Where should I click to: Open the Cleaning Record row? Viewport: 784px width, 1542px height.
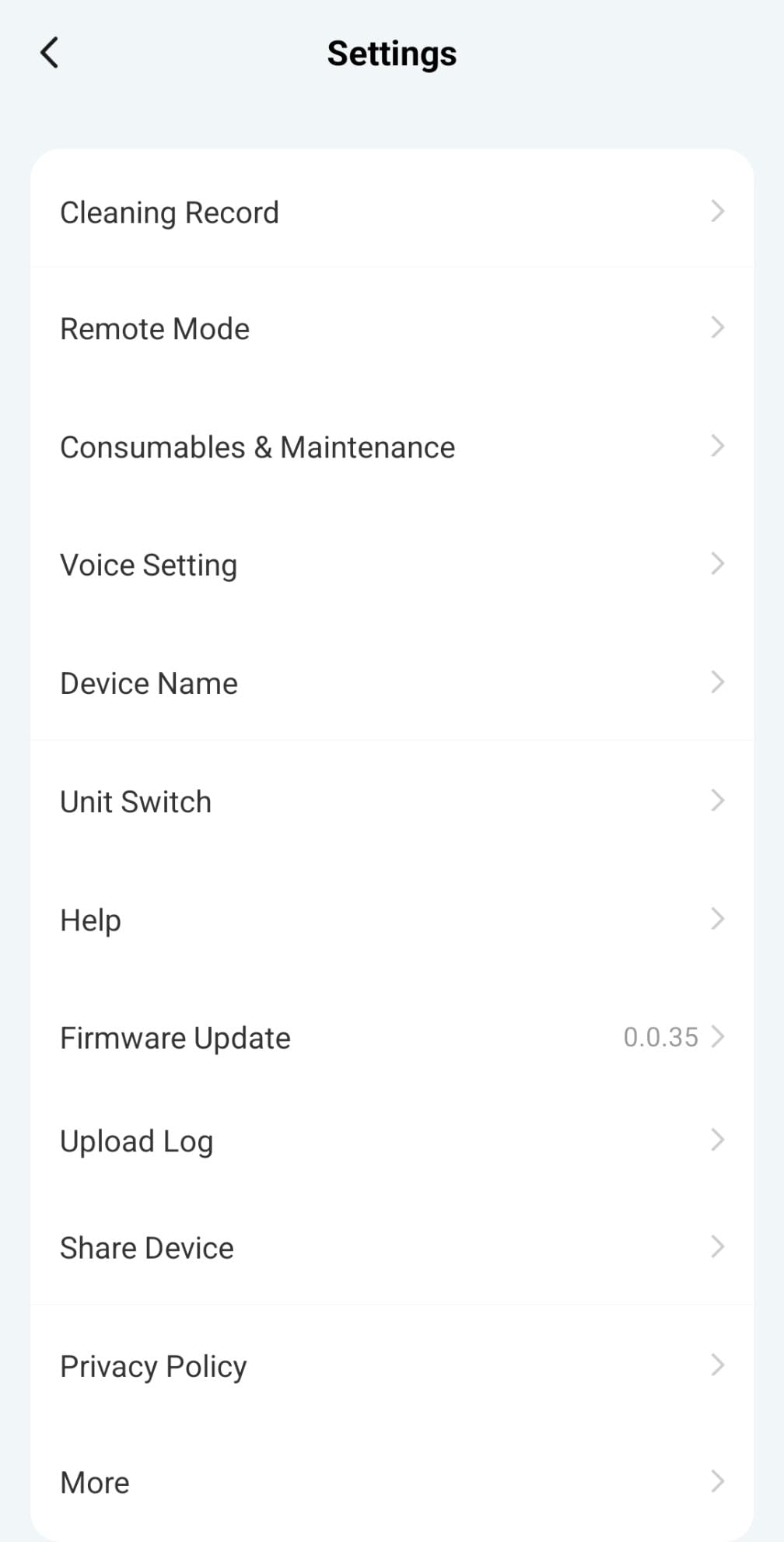pyautogui.click(x=392, y=212)
